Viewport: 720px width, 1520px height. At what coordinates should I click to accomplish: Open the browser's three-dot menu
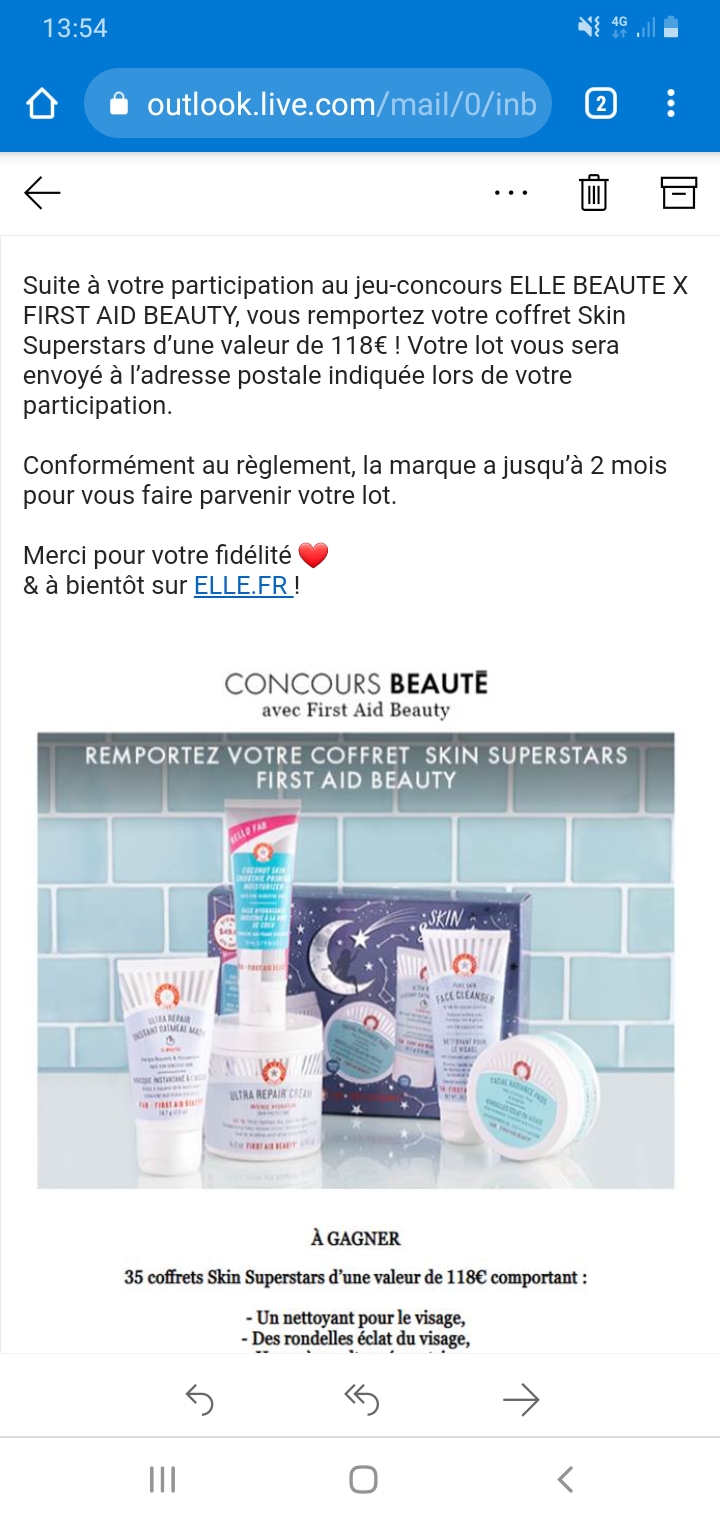(x=671, y=104)
